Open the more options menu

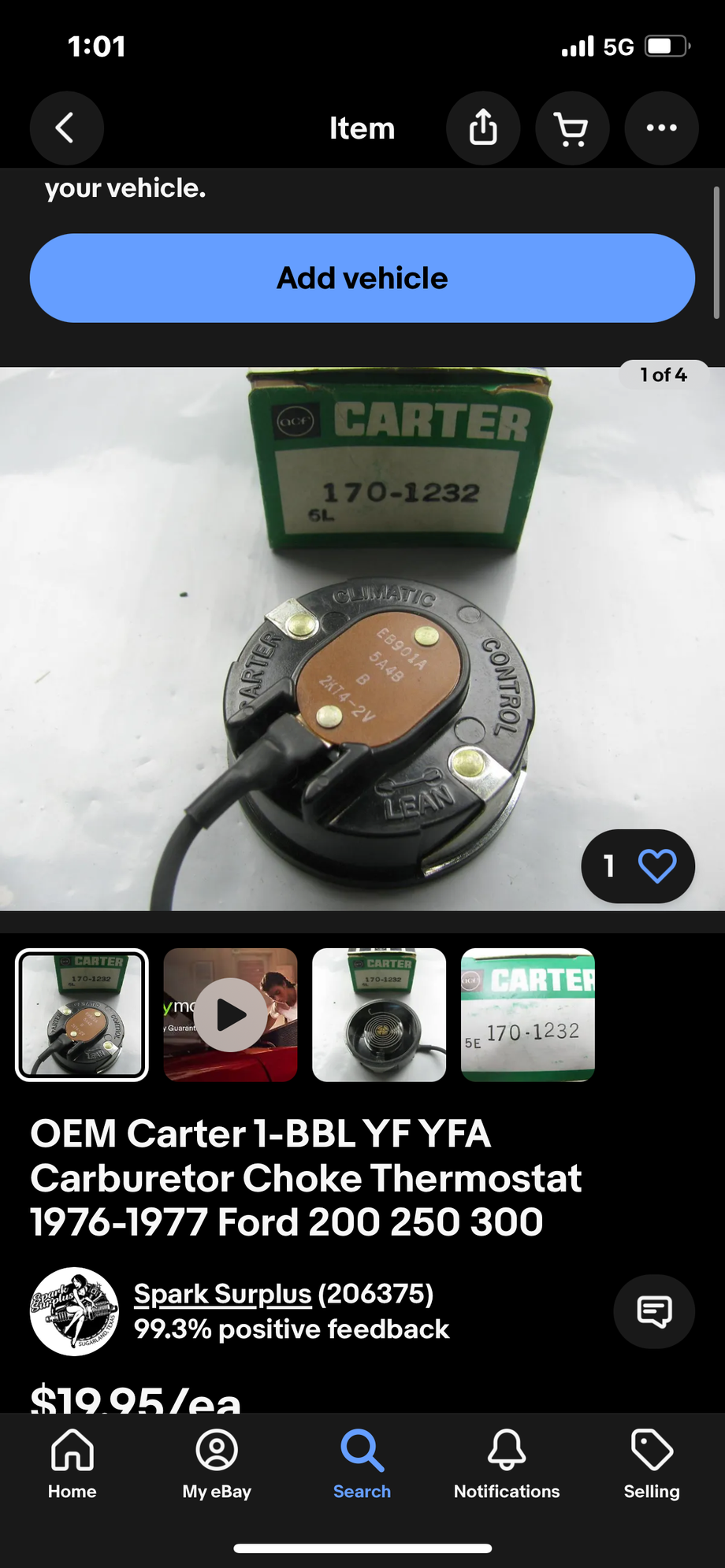(661, 128)
